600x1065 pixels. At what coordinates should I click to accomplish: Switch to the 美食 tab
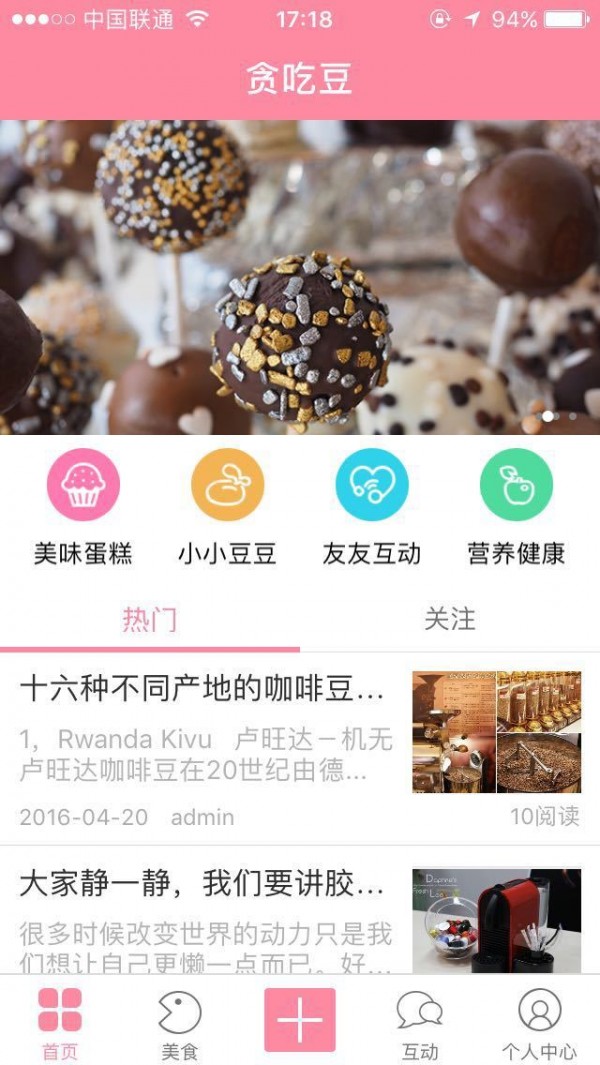tap(180, 1022)
